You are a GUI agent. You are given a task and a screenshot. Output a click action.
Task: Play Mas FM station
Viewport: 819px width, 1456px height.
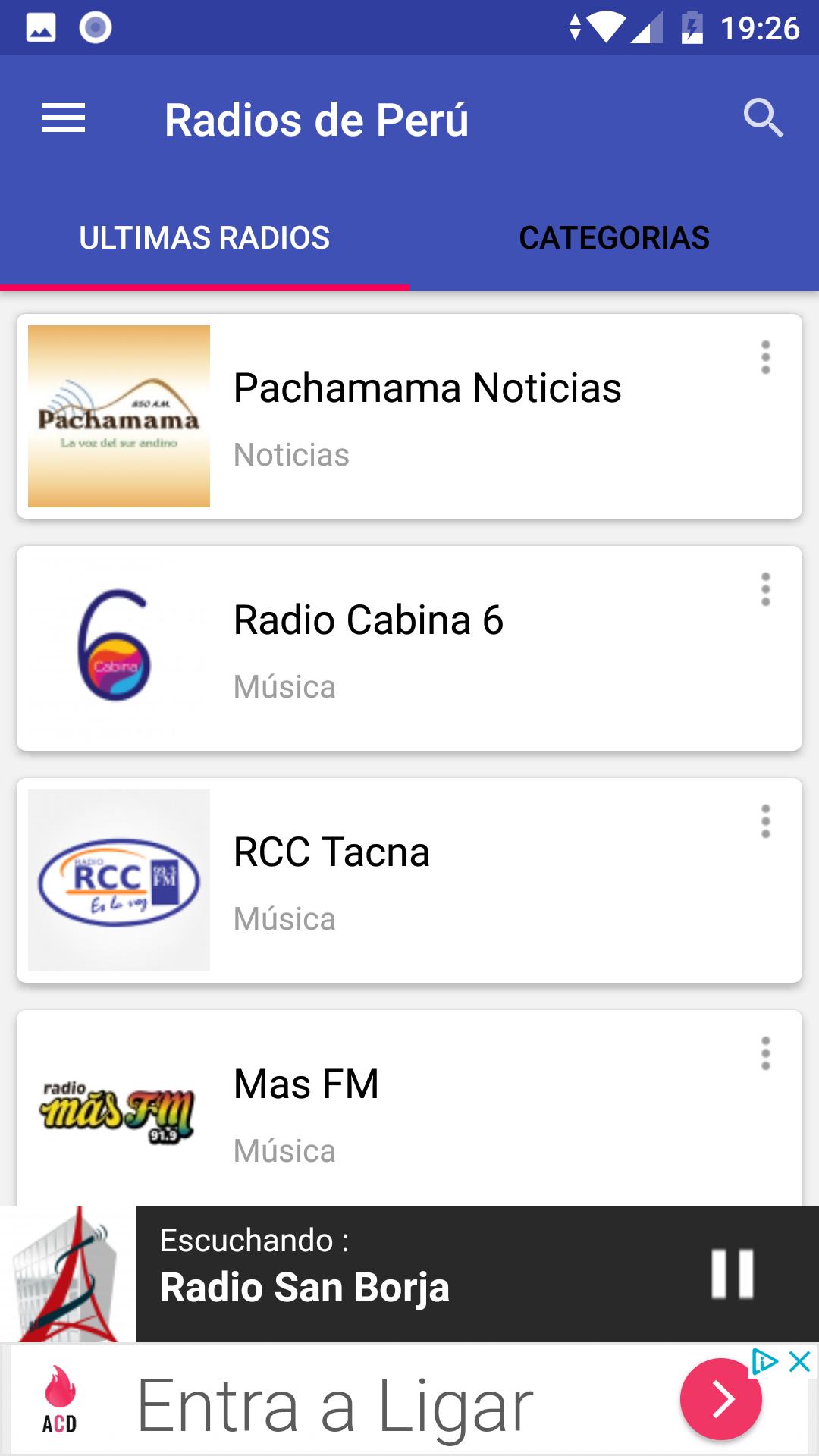[409, 1108]
